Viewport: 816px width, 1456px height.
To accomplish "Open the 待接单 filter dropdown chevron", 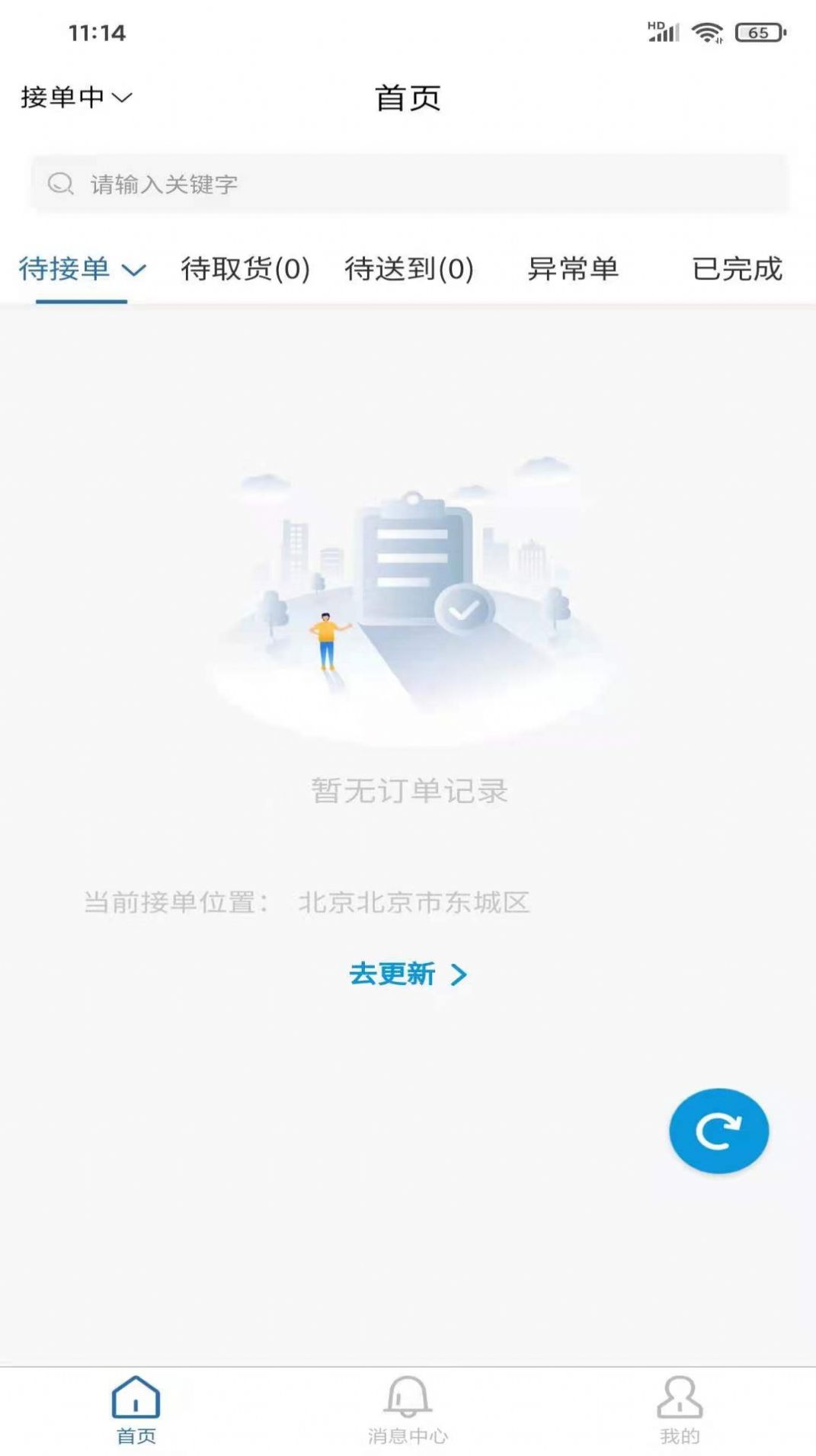I will coord(134,270).
